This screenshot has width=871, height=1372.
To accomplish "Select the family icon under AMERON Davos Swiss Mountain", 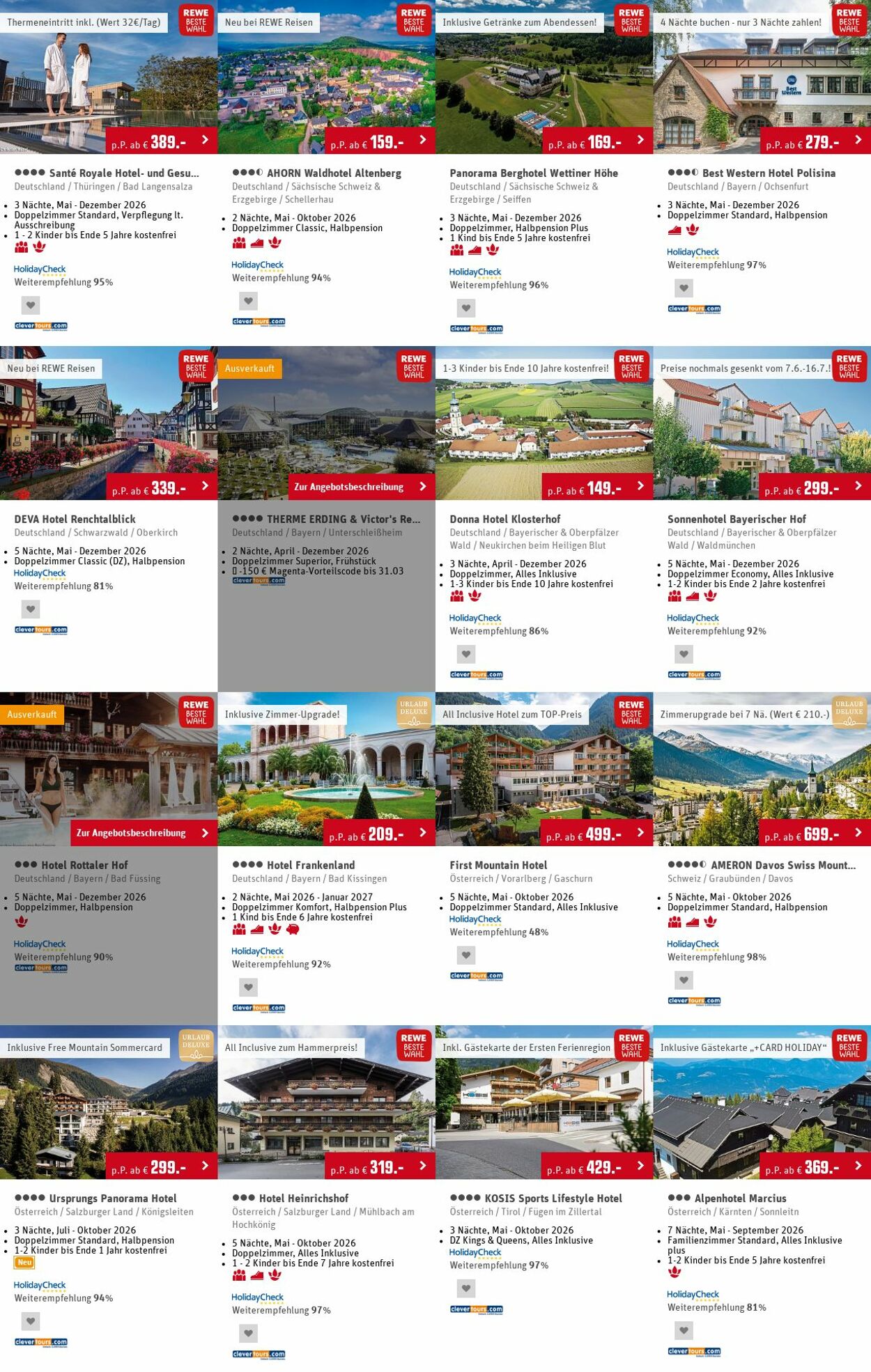I will tap(675, 921).
